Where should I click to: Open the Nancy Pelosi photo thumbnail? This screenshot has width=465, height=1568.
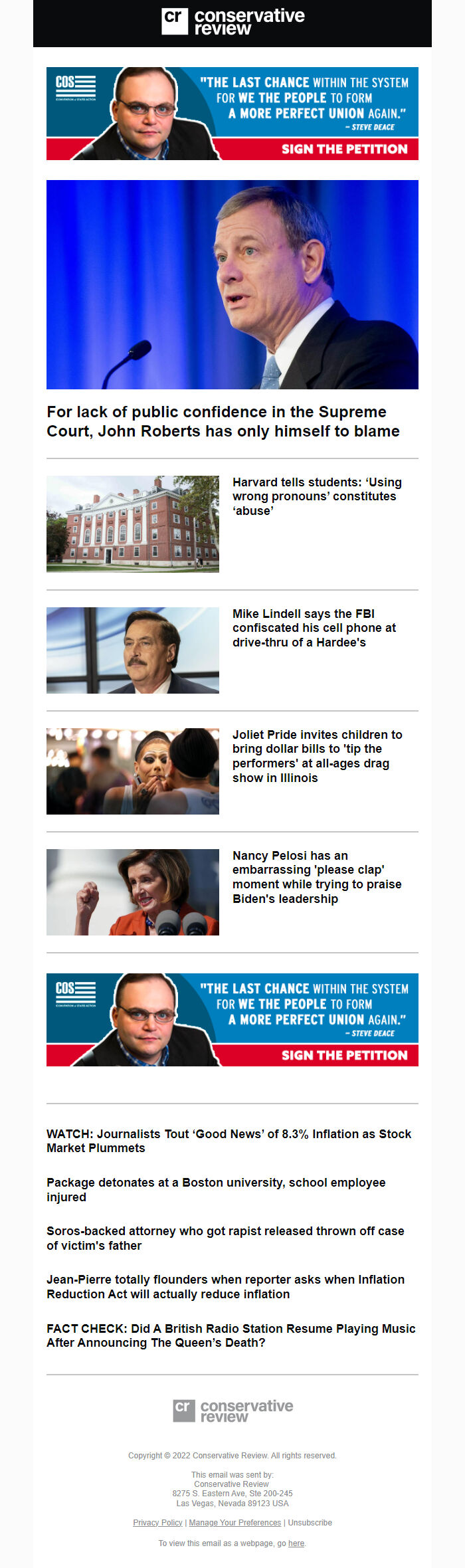pyautogui.click(x=133, y=892)
